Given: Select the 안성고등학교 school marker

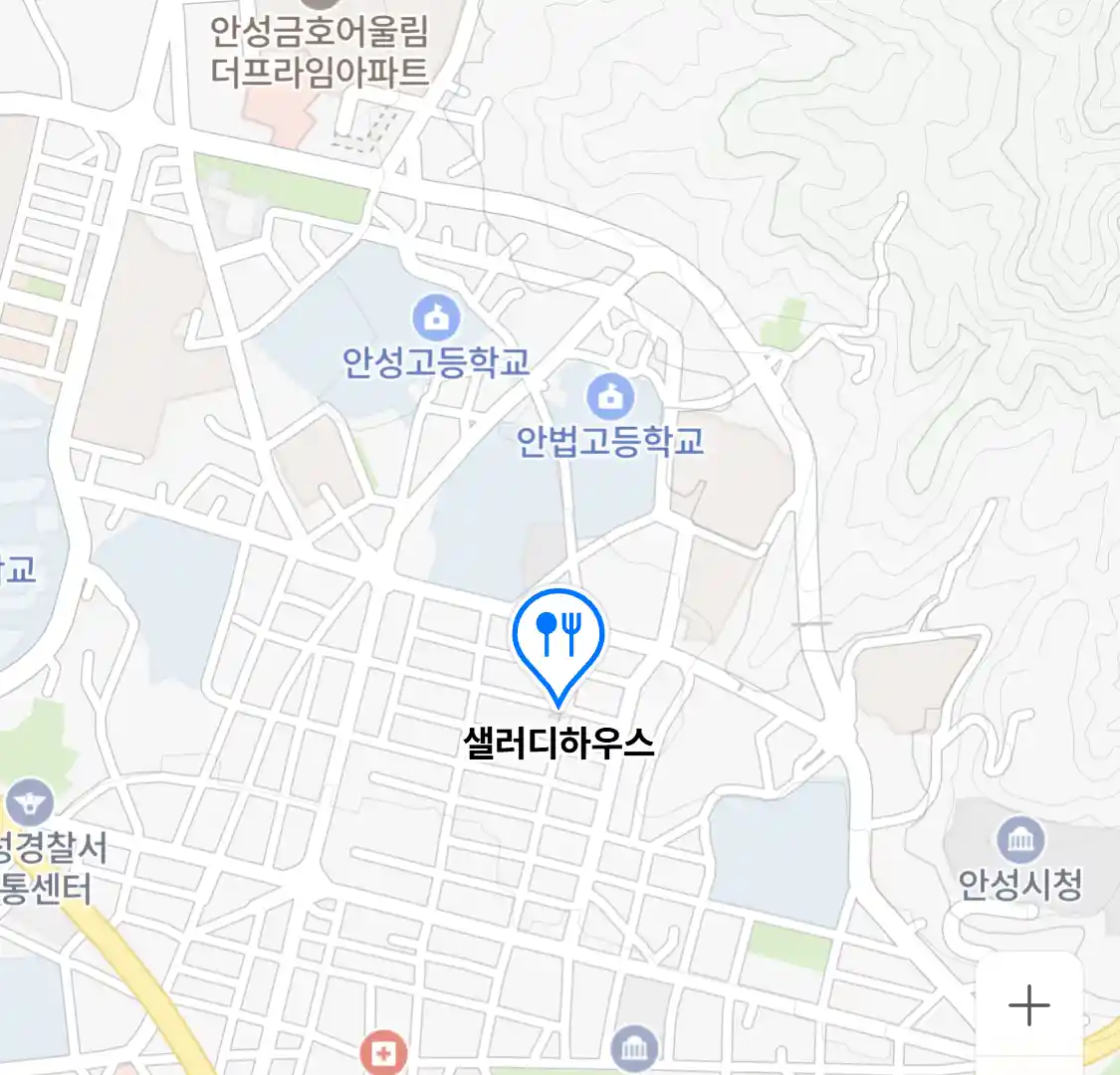Looking at the screenshot, I should coord(436,319).
